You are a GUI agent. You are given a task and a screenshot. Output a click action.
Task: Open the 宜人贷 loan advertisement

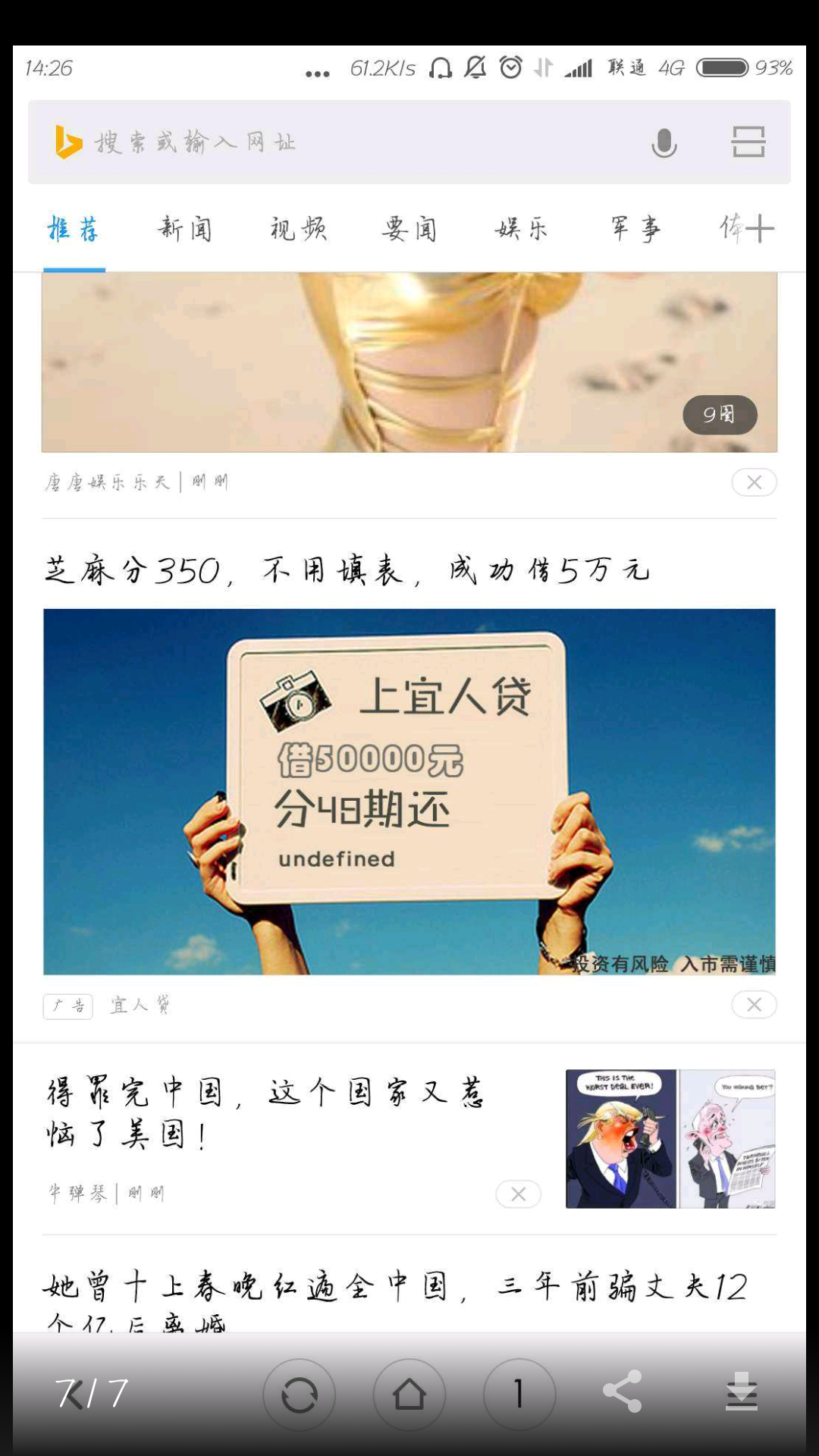click(x=409, y=791)
